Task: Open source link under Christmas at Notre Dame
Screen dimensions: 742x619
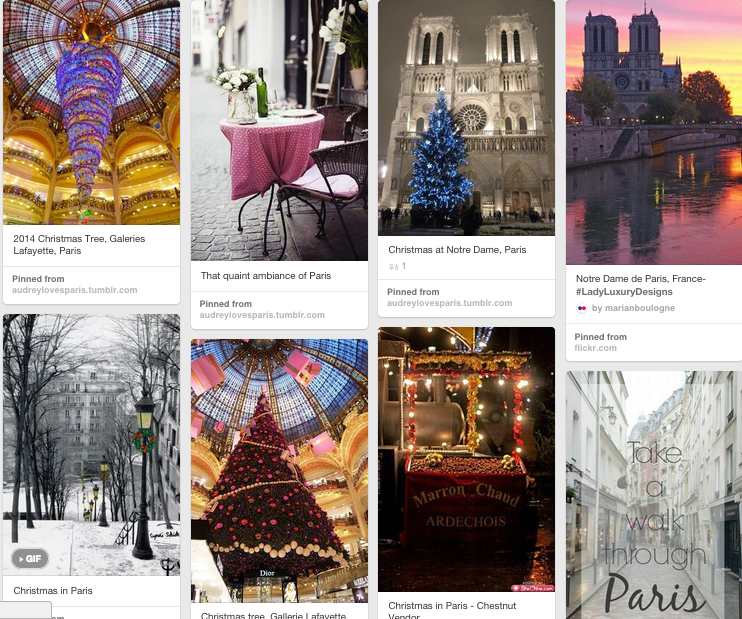Action: point(449,303)
